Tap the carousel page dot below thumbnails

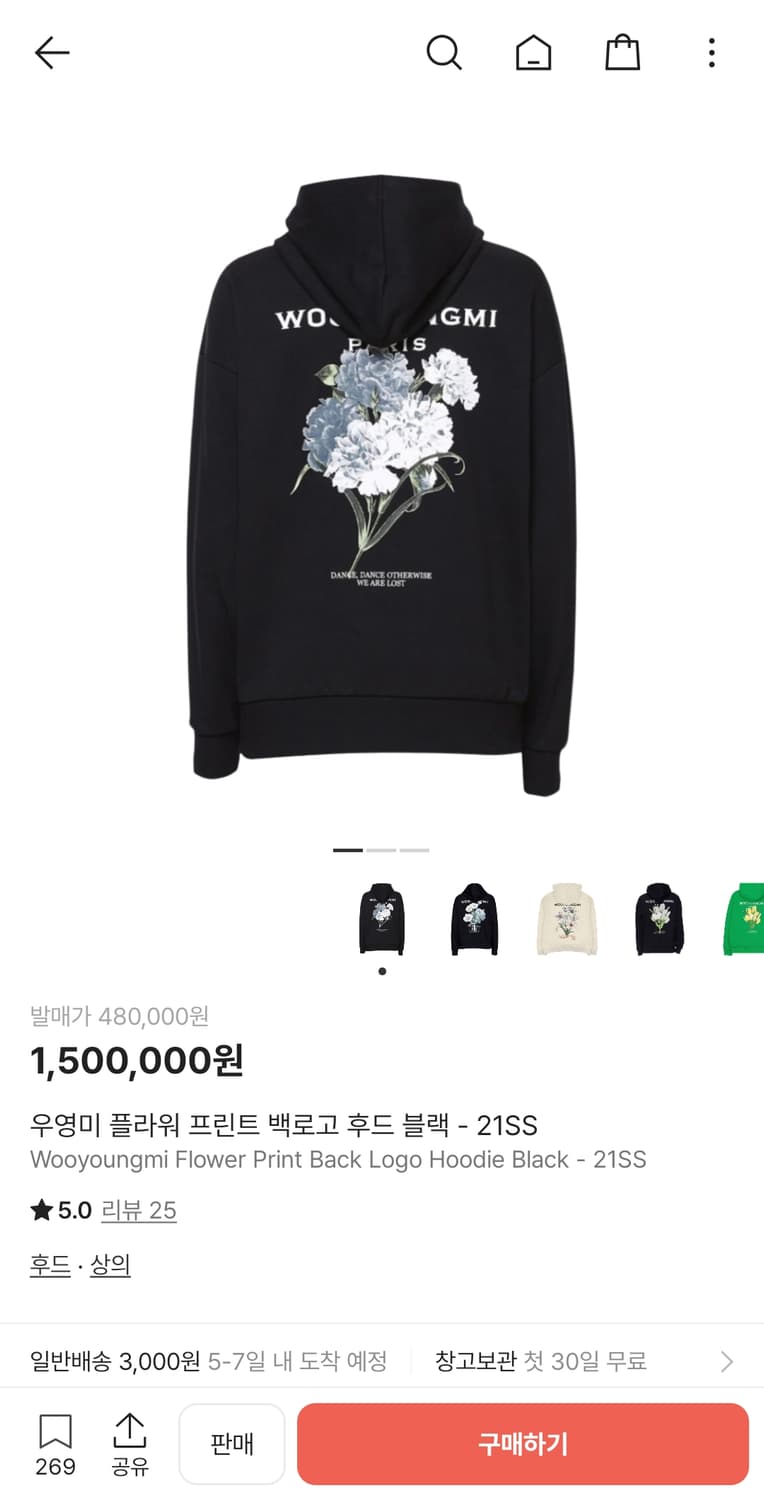(382, 970)
